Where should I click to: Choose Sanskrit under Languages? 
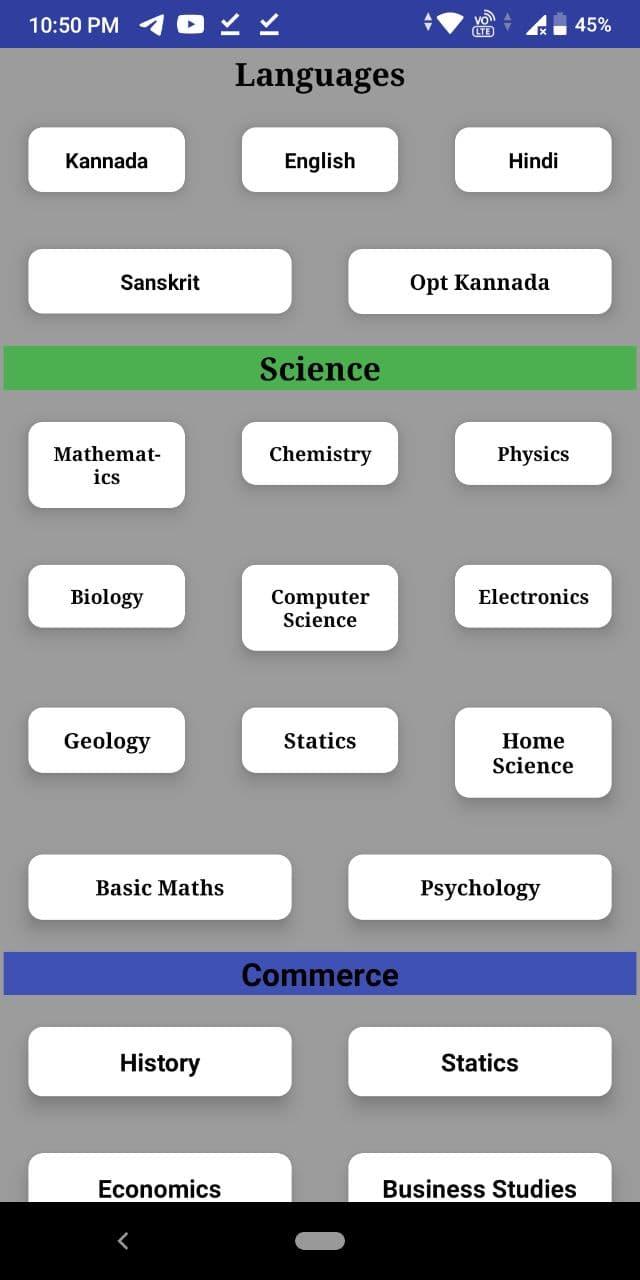click(x=160, y=282)
